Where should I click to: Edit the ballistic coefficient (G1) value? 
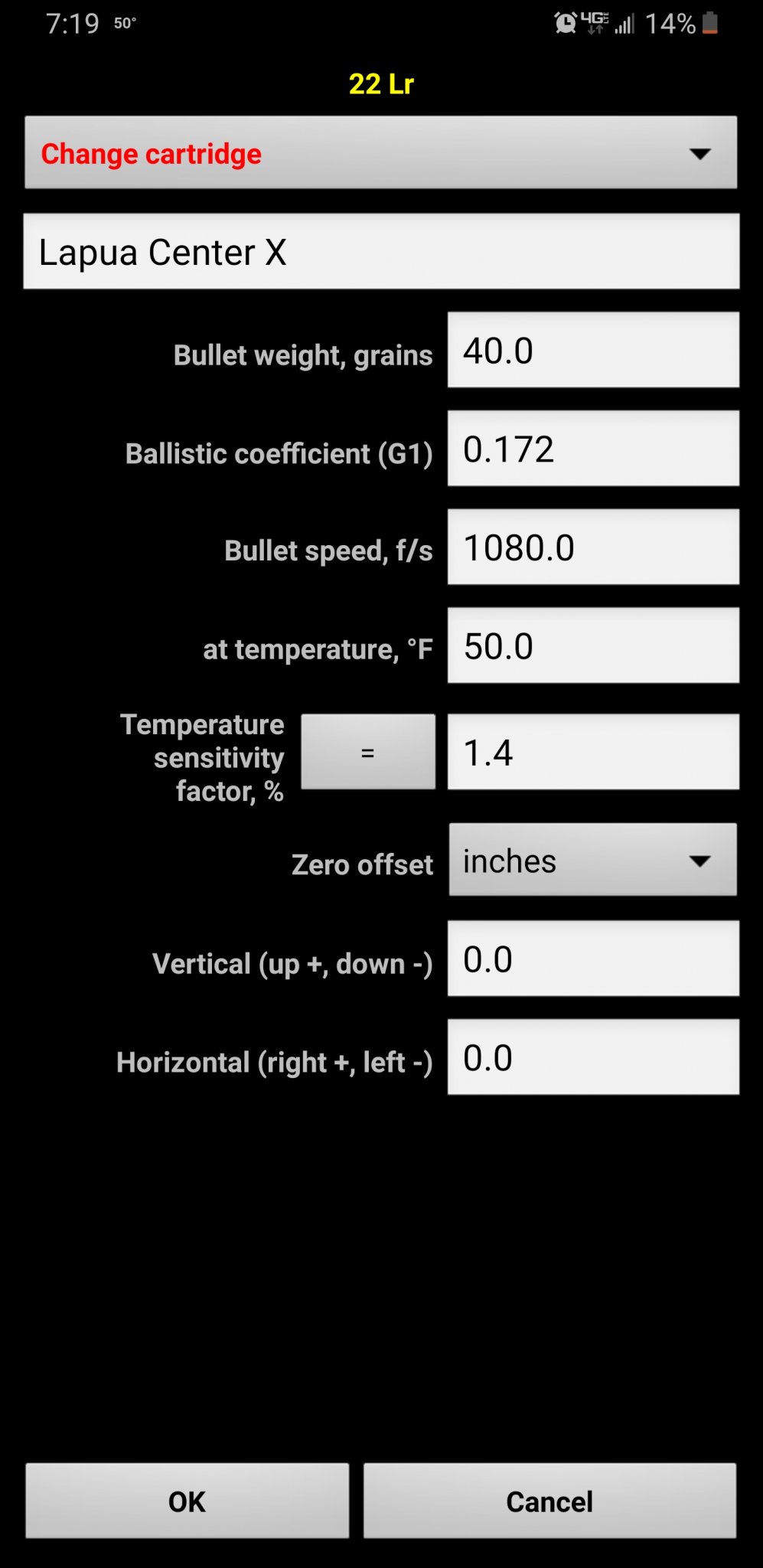pyautogui.click(x=592, y=449)
